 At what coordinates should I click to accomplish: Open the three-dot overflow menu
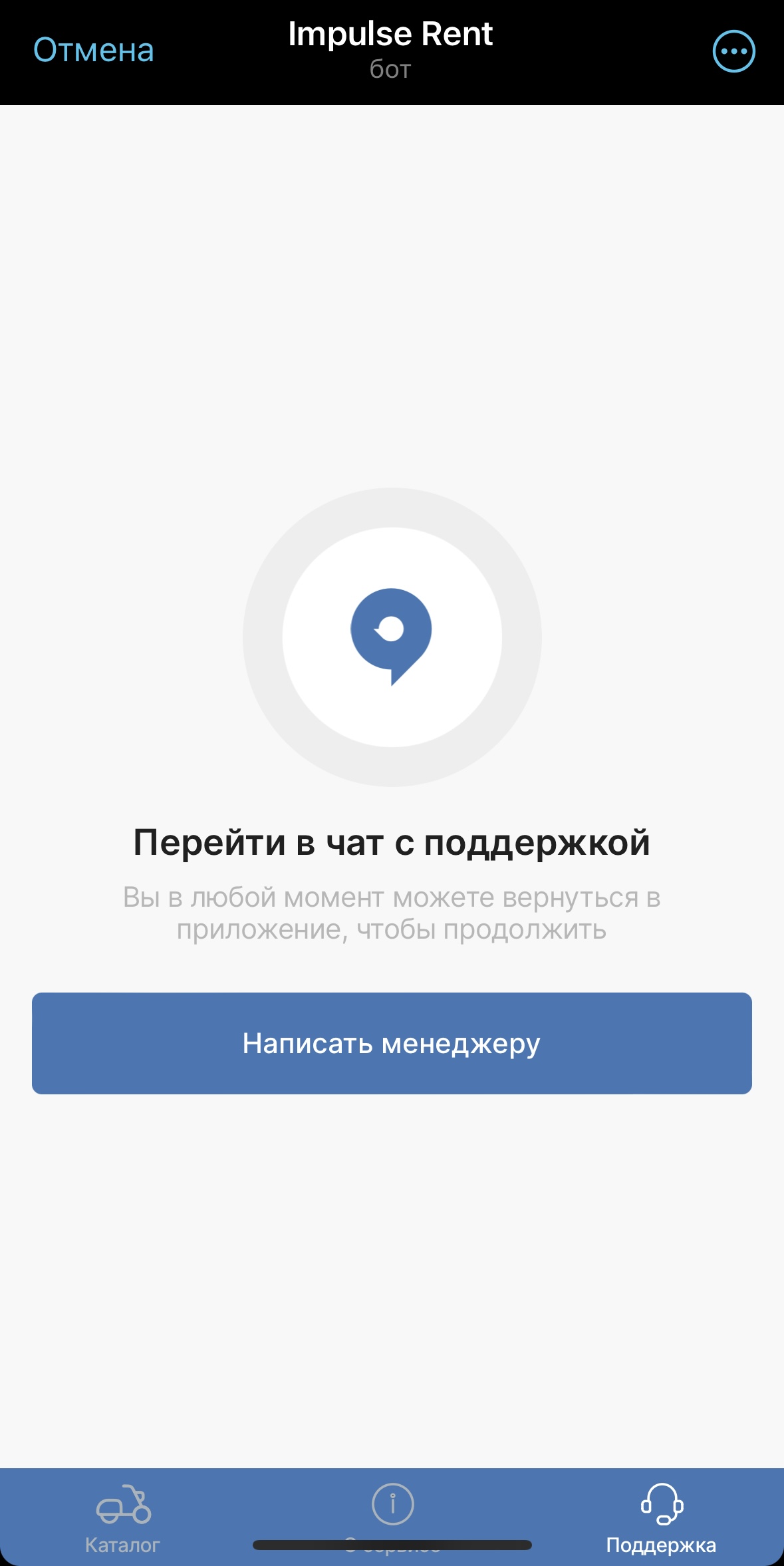pyautogui.click(x=733, y=51)
